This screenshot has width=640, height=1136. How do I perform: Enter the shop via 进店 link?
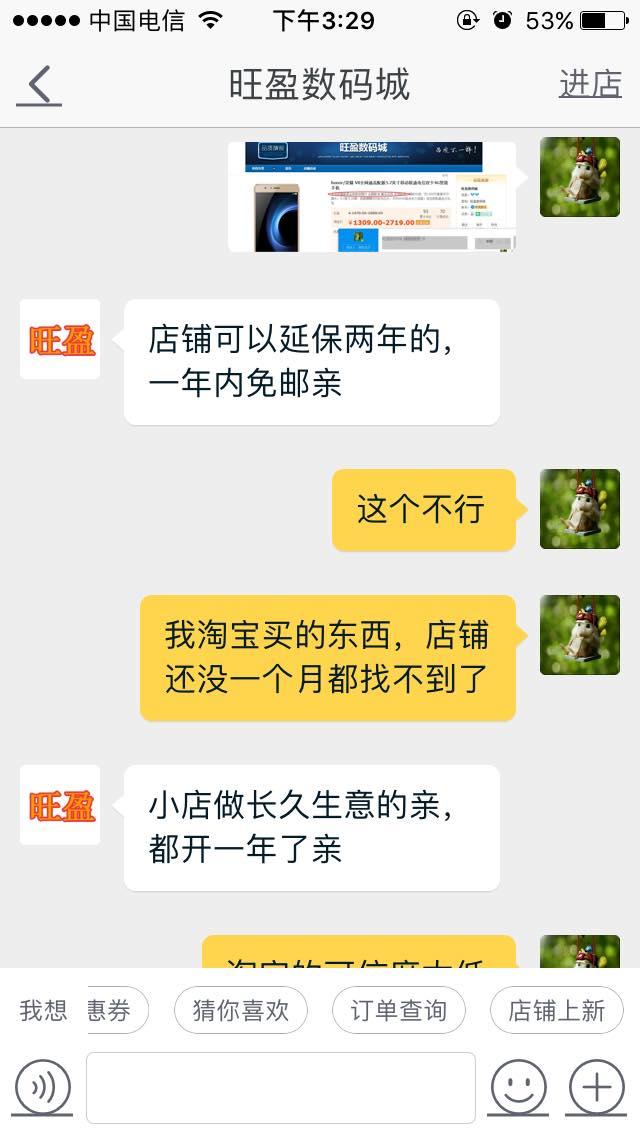[590, 84]
